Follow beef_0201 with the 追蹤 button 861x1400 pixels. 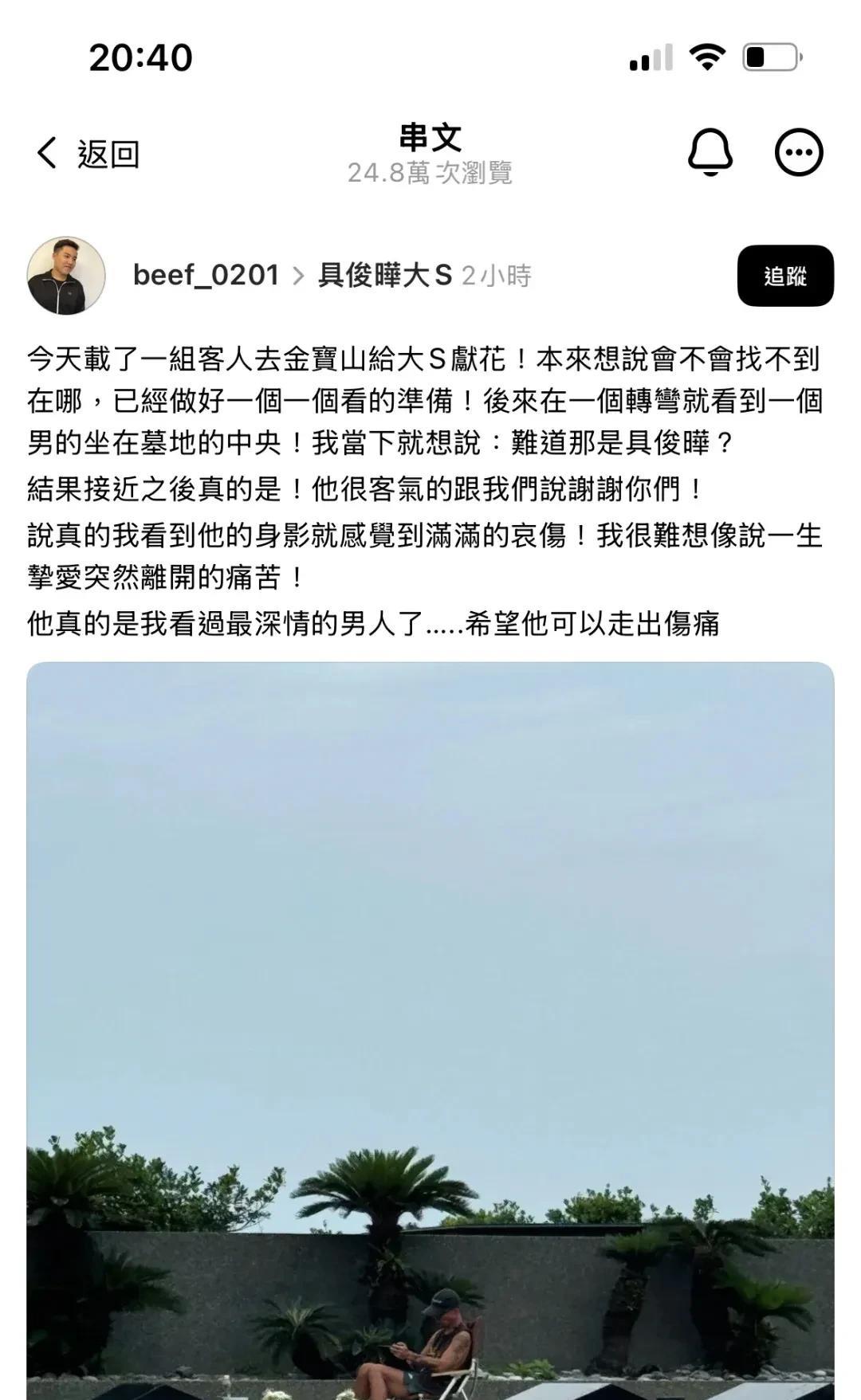pos(785,276)
